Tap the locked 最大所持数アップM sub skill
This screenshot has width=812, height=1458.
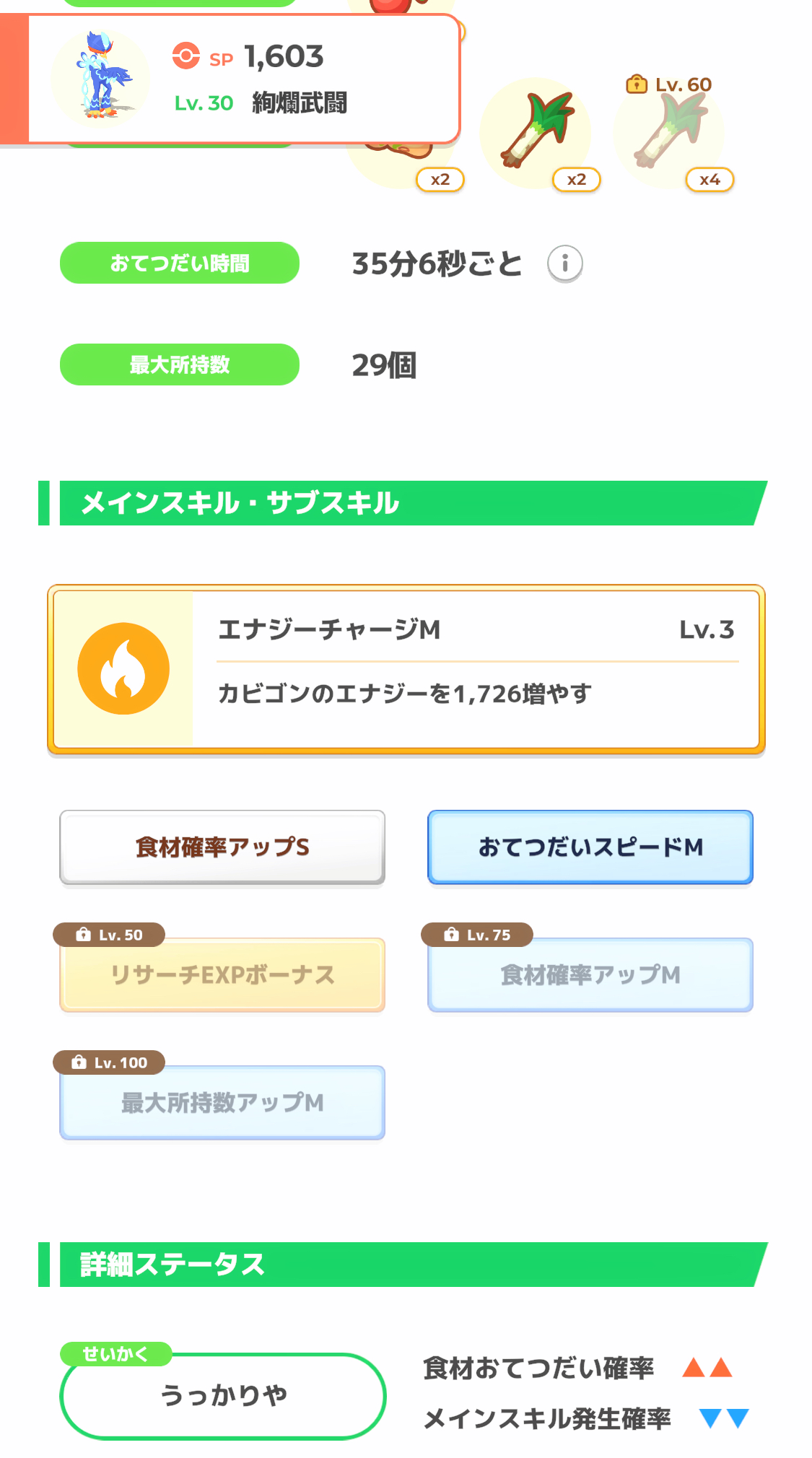pyautogui.click(x=222, y=1103)
